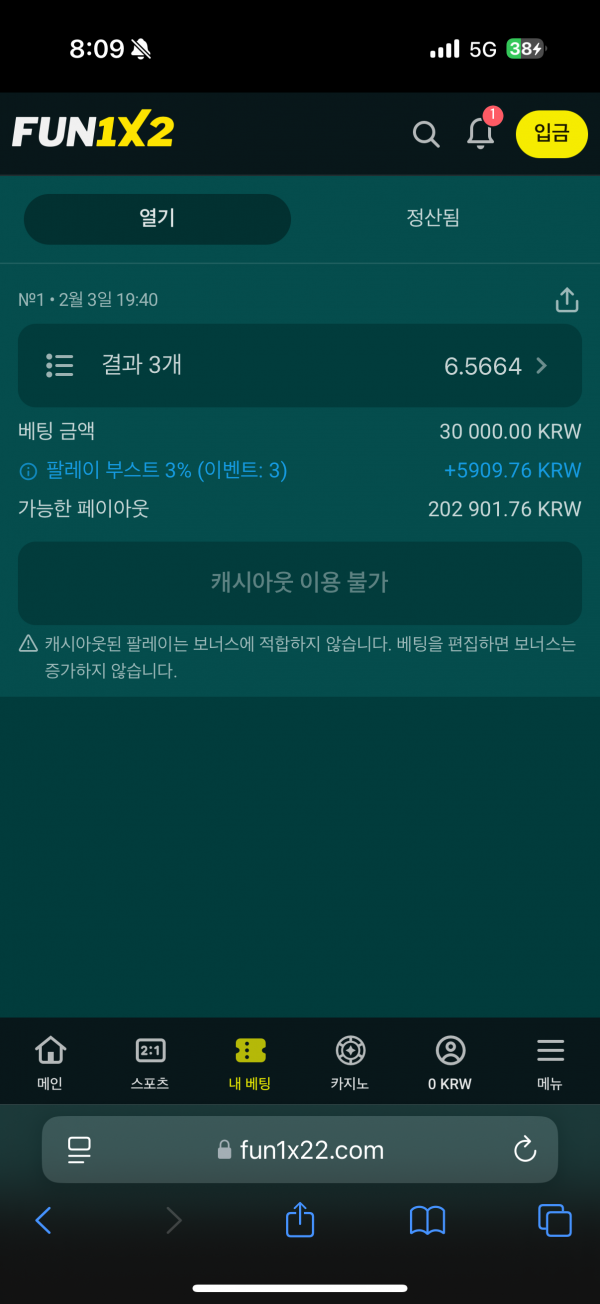Open the 0 KRW account tab
This screenshot has width=600, height=1304.
[x=450, y=1061]
